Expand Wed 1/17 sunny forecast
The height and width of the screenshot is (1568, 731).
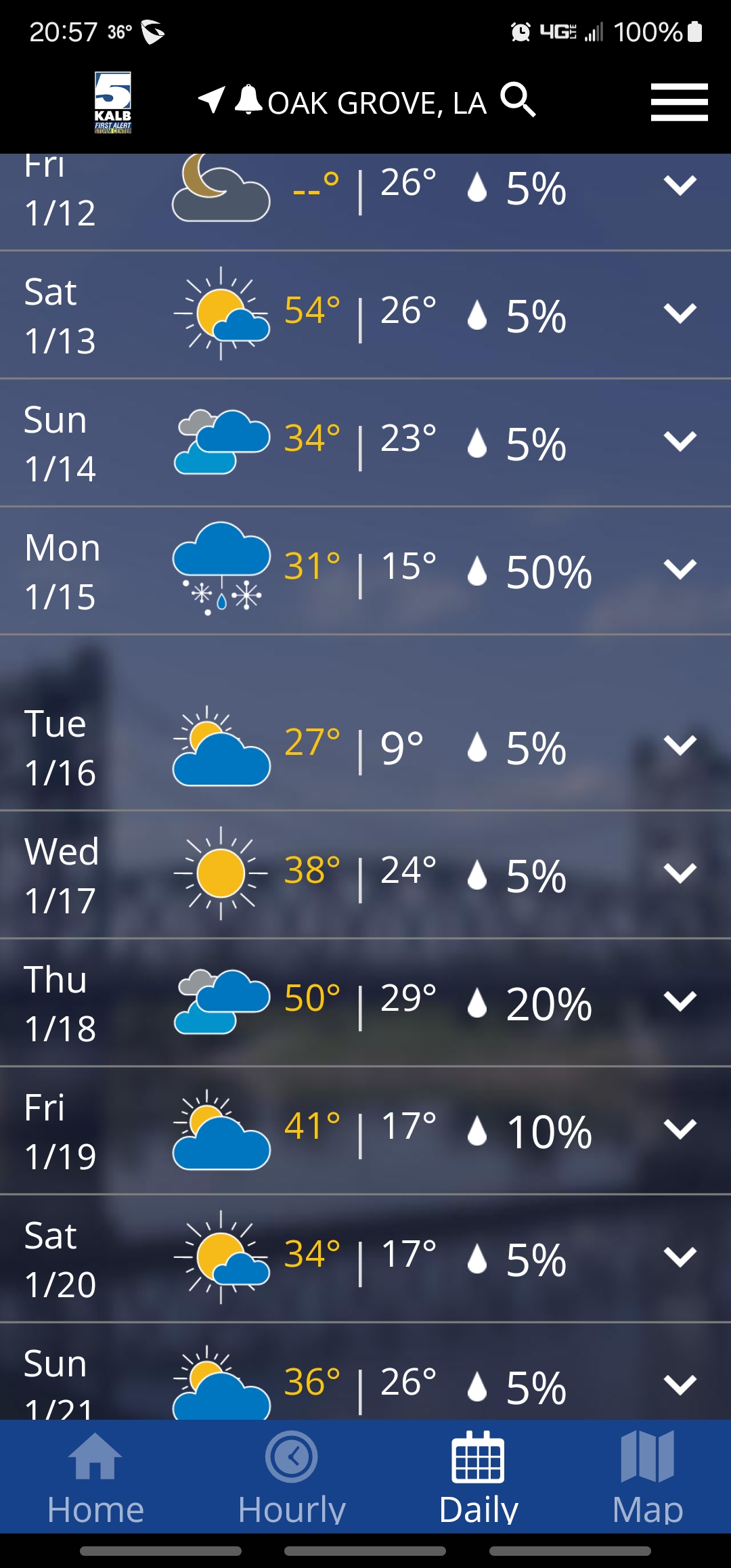[680, 873]
